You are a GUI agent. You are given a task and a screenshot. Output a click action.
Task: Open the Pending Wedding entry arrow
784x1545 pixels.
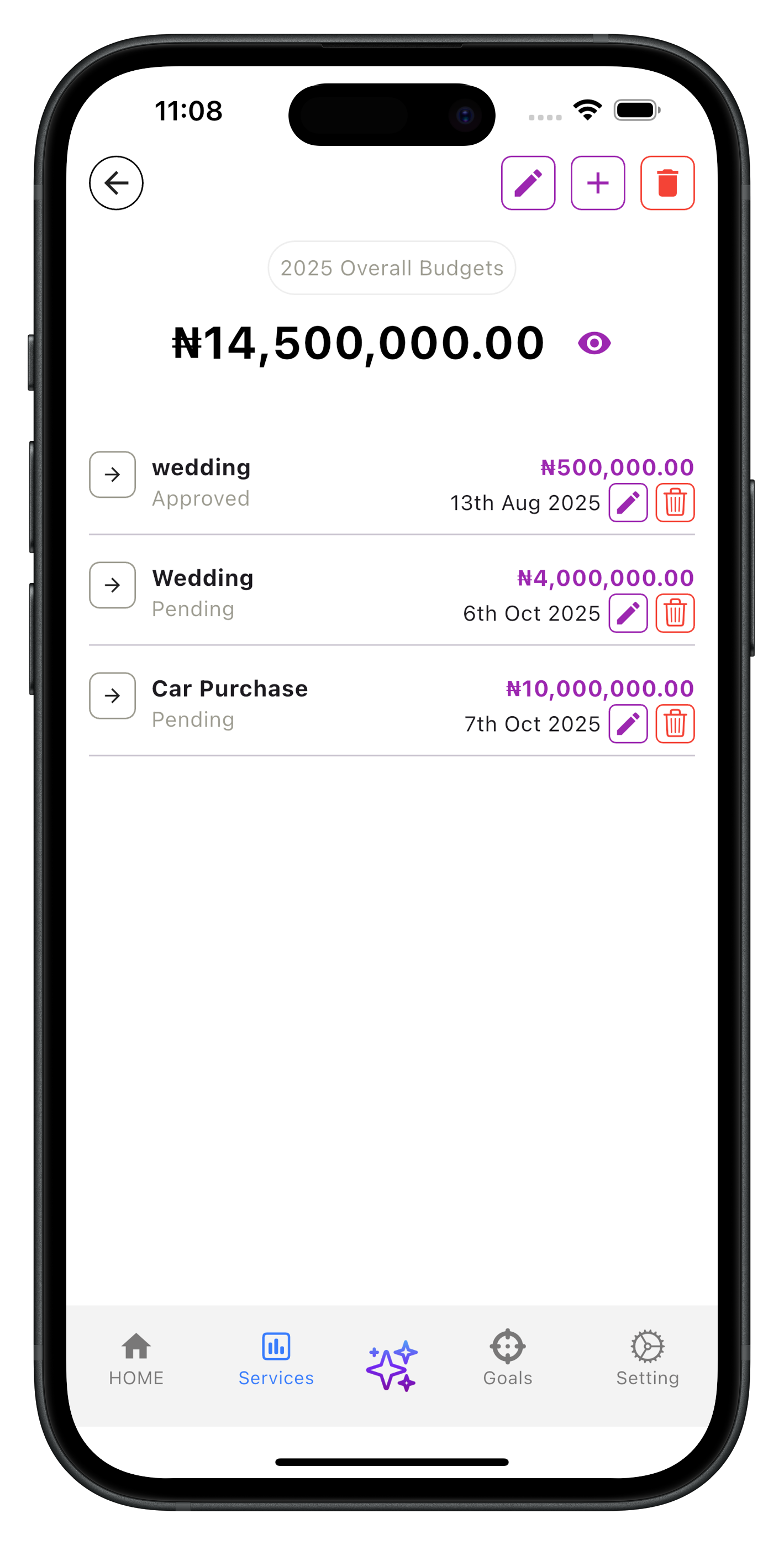tap(112, 585)
